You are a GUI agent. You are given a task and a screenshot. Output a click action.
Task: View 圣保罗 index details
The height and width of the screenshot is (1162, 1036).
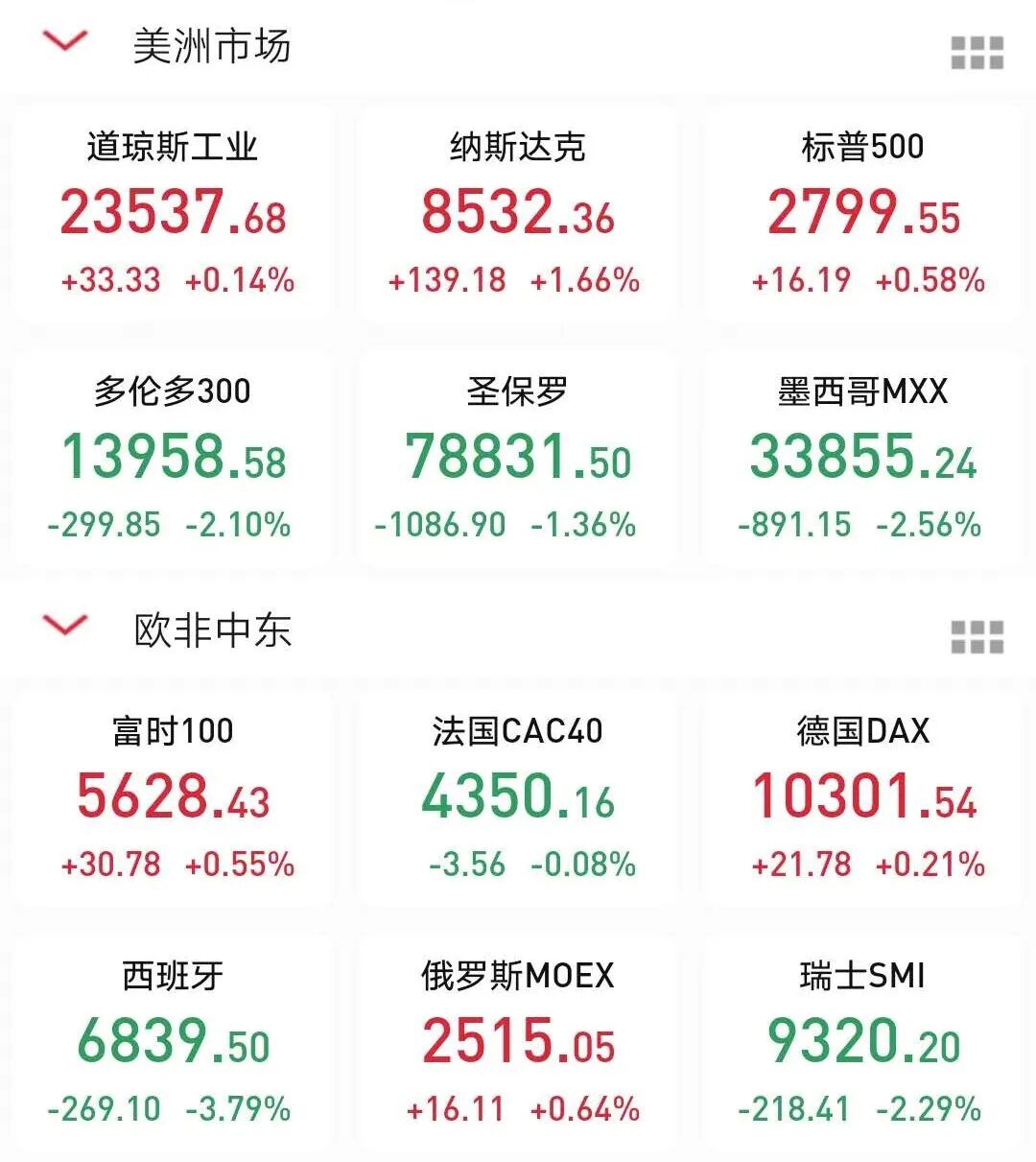click(x=518, y=458)
